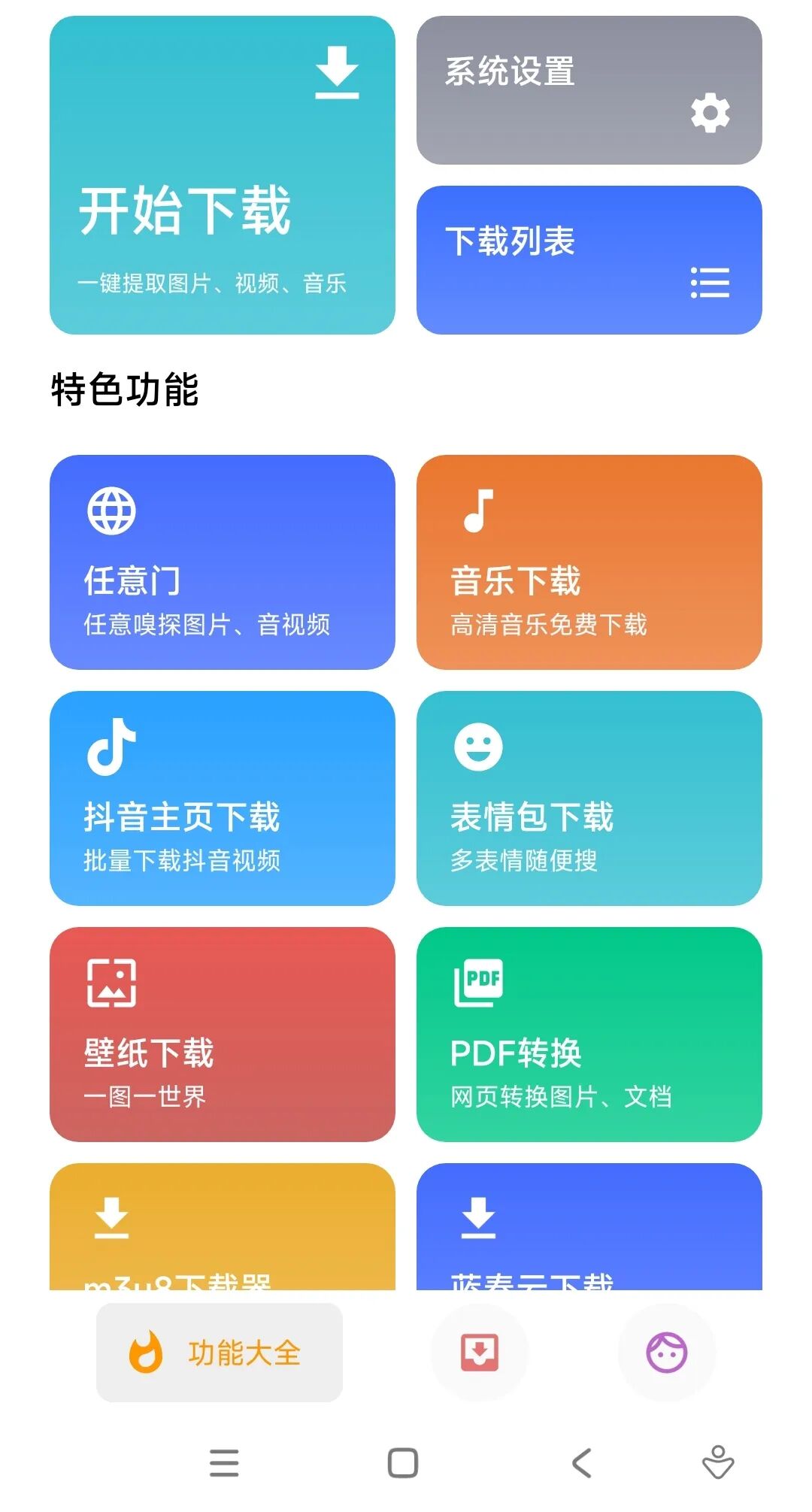Switch to the 功能大全 tab
The image size is (812, 1512).
(219, 1353)
